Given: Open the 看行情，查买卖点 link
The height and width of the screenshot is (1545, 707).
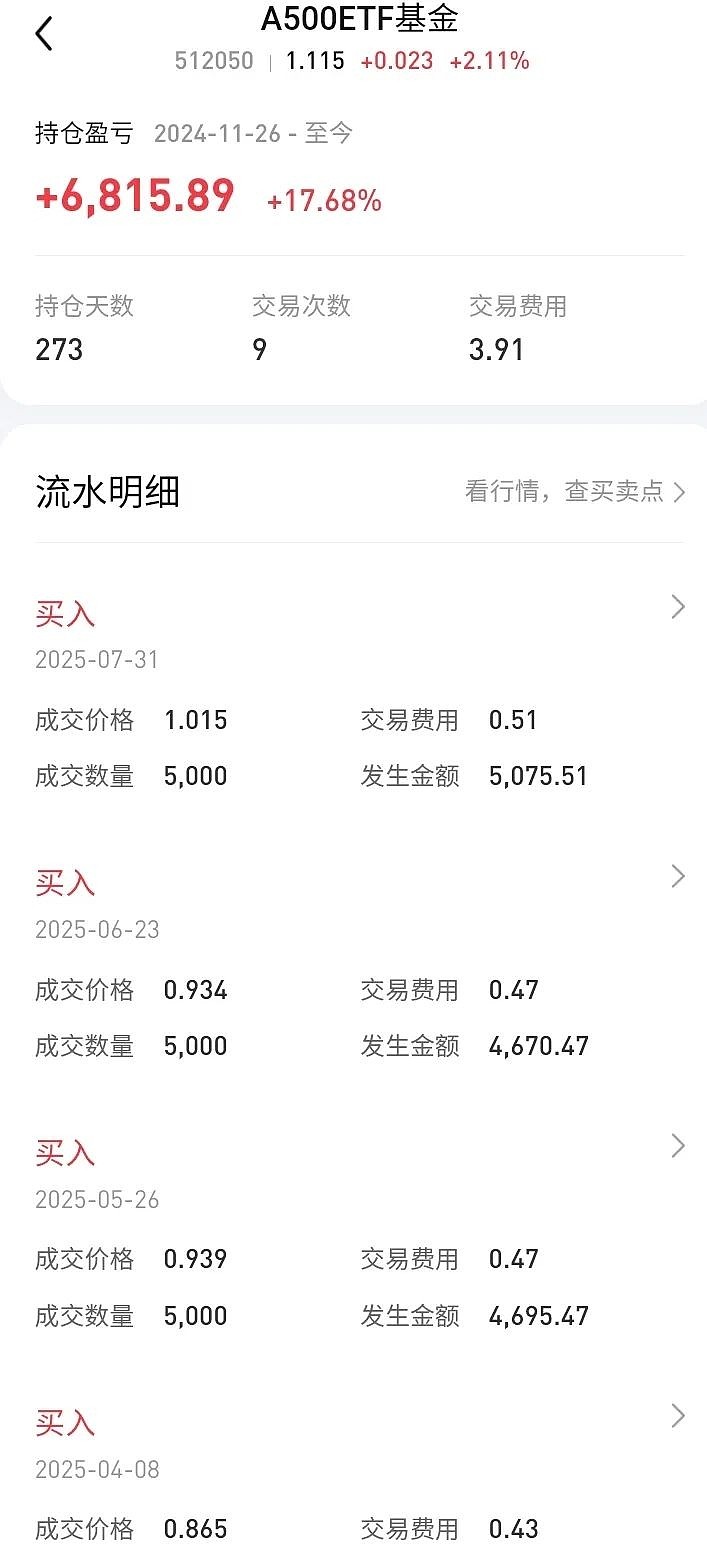Looking at the screenshot, I should click(574, 492).
